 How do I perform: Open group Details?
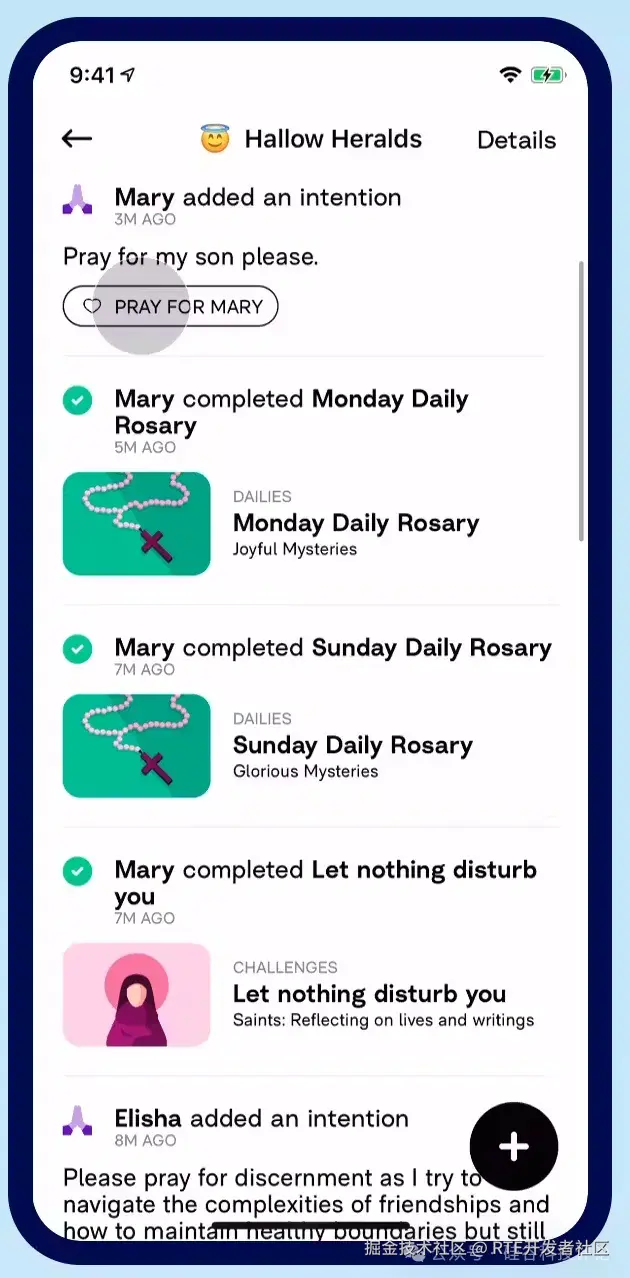tap(516, 140)
